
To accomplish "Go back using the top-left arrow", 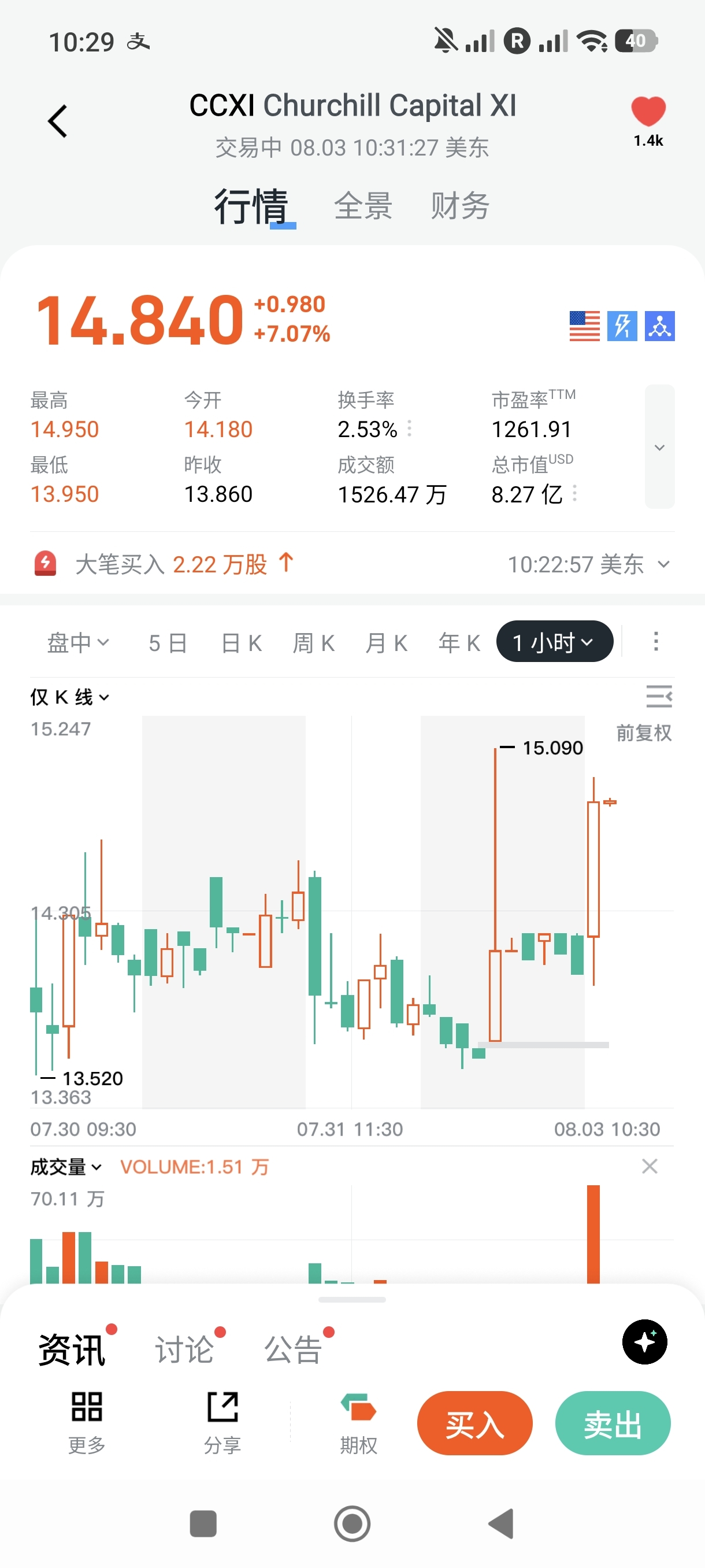I will click(58, 121).
